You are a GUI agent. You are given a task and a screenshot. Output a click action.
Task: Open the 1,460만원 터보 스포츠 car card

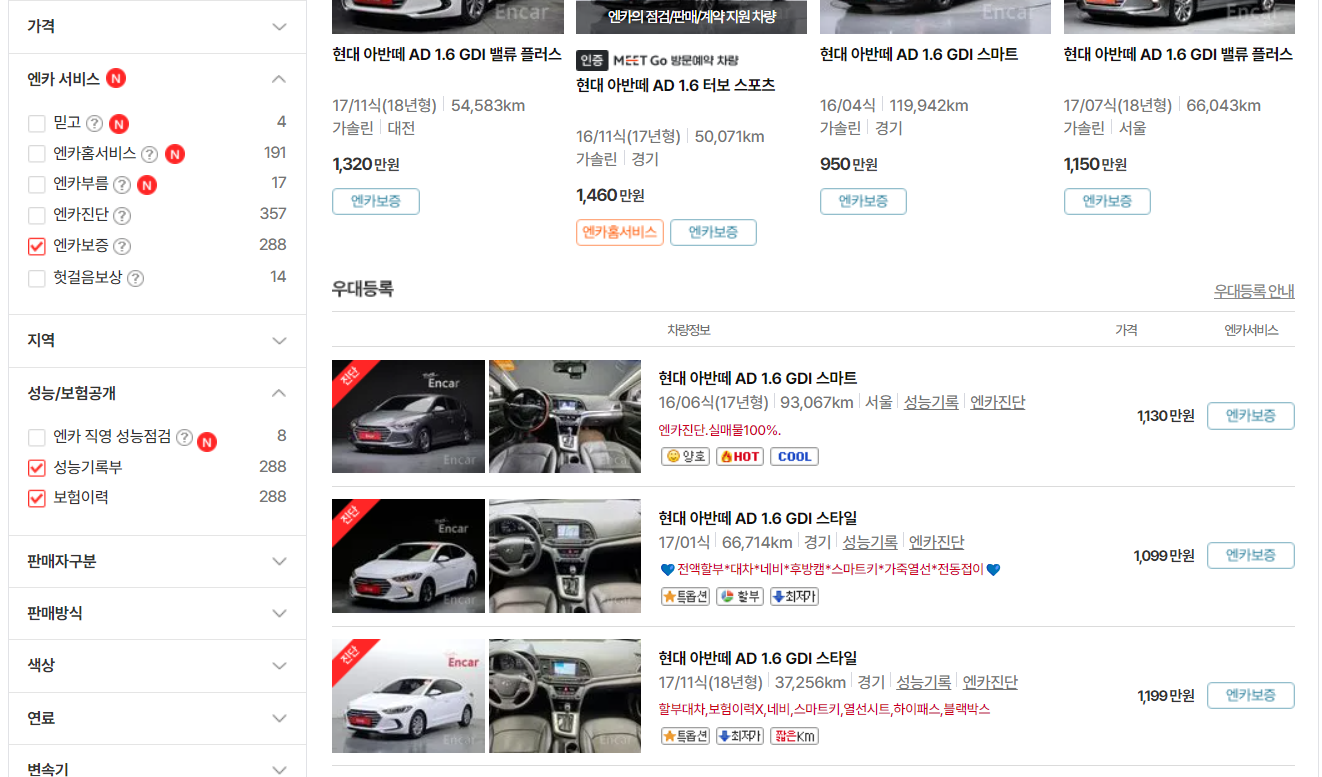[x=675, y=85]
